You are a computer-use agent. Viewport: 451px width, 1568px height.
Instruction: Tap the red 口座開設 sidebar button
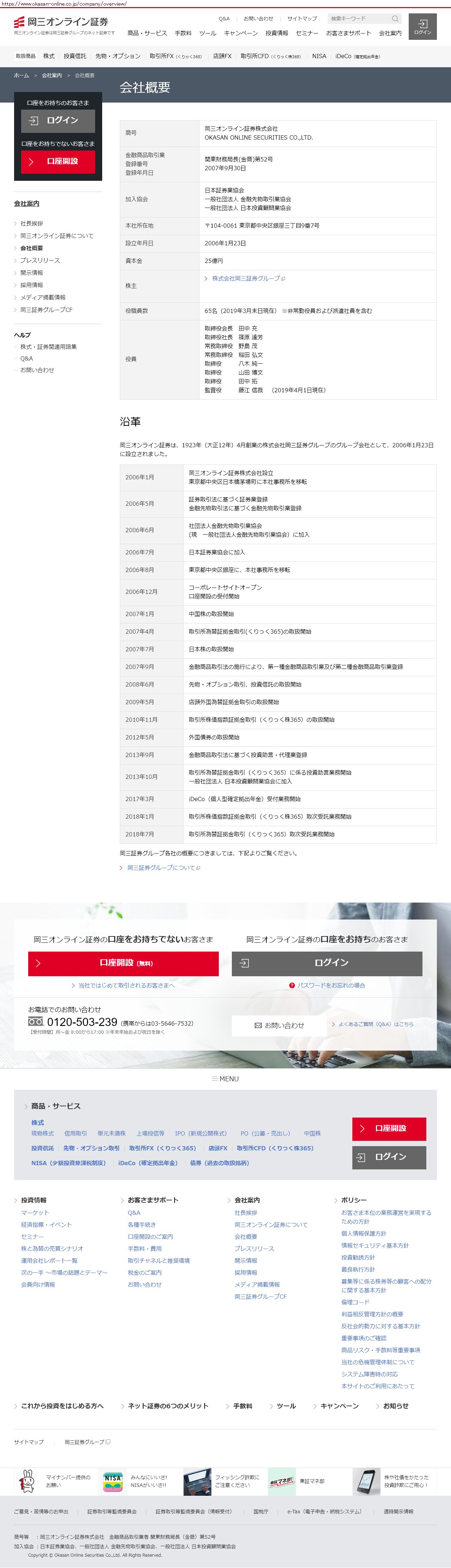pyautogui.click(x=58, y=161)
